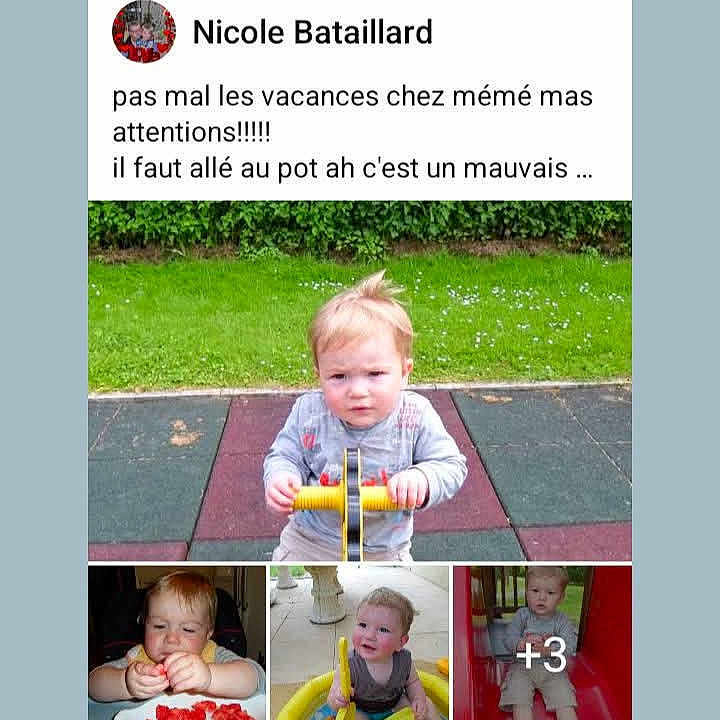
Task: Open the Nicole Bataillard profile name link
Action: coord(312,32)
